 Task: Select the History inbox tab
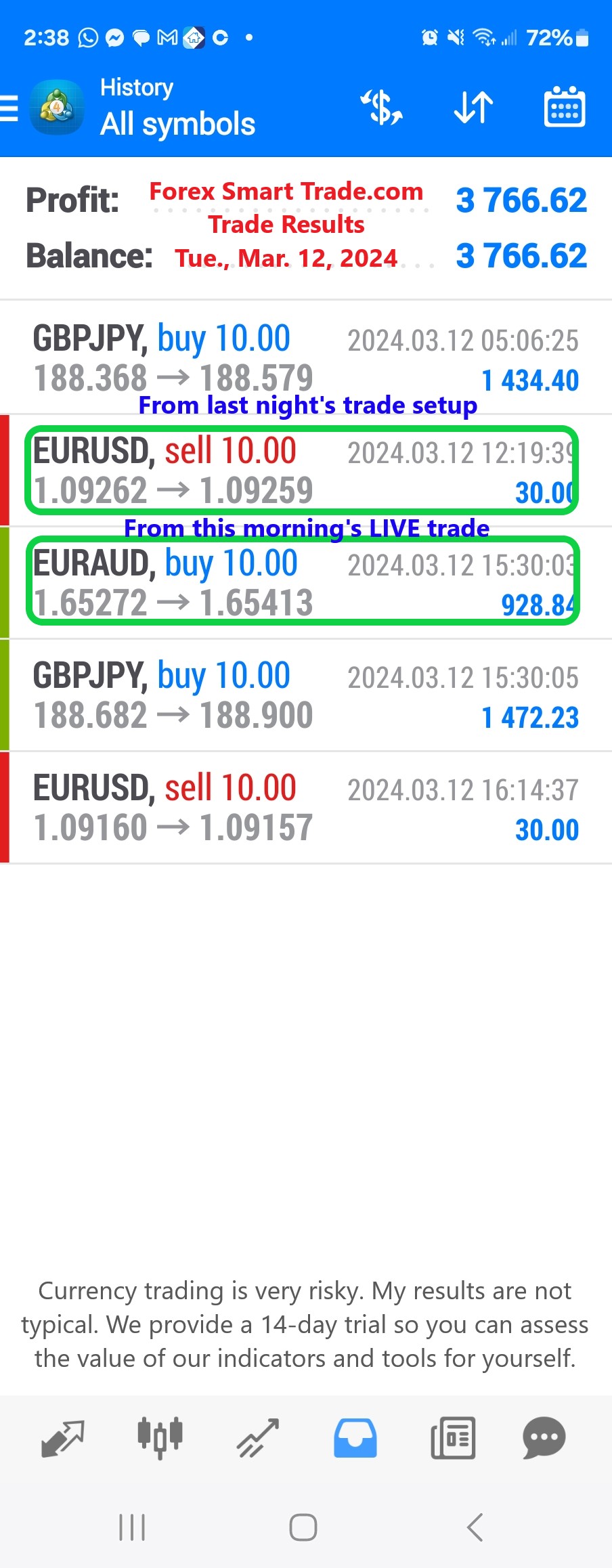pyautogui.click(x=355, y=1437)
